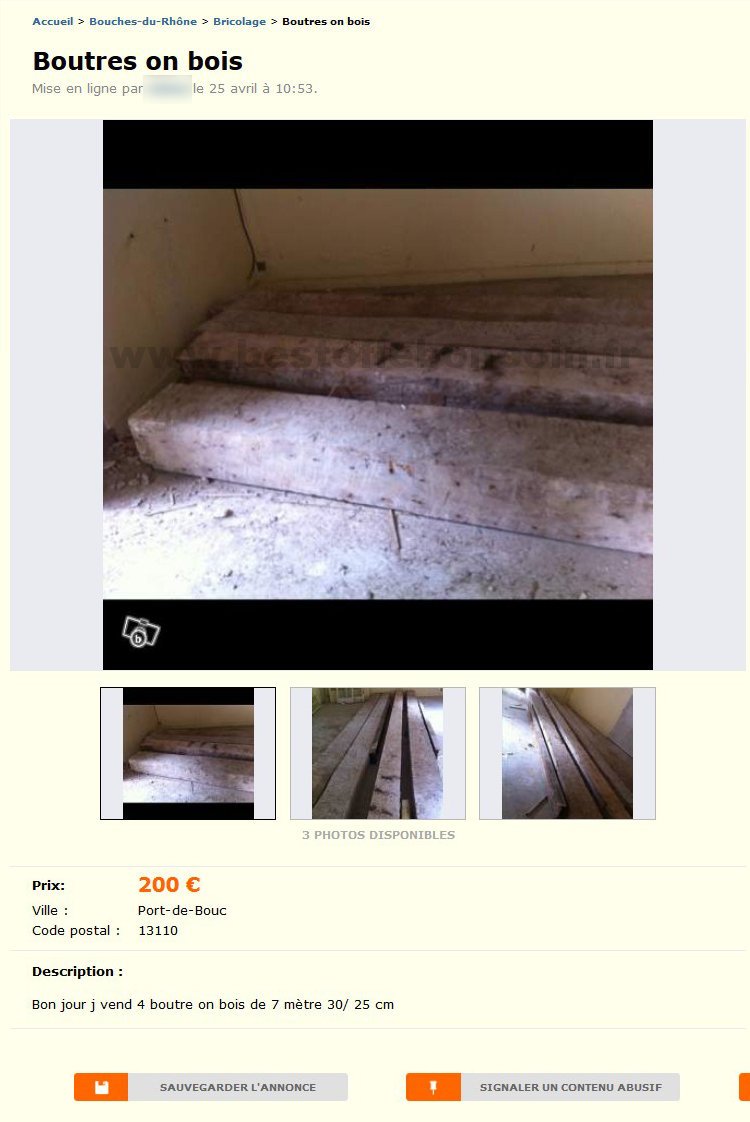View the second photo thumbnail
The height and width of the screenshot is (1122, 750).
[x=377, y=753]
